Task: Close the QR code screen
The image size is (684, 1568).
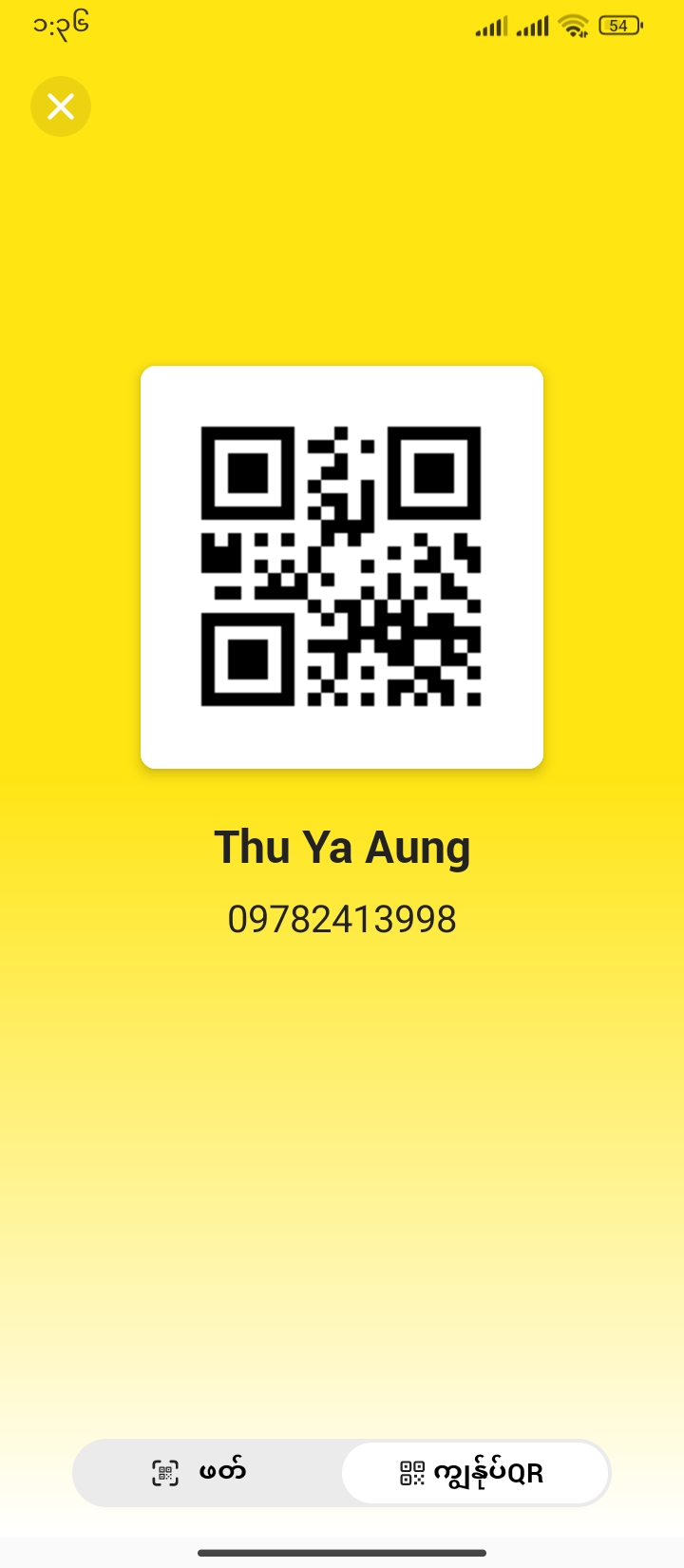Action: [x=61, y=106]
